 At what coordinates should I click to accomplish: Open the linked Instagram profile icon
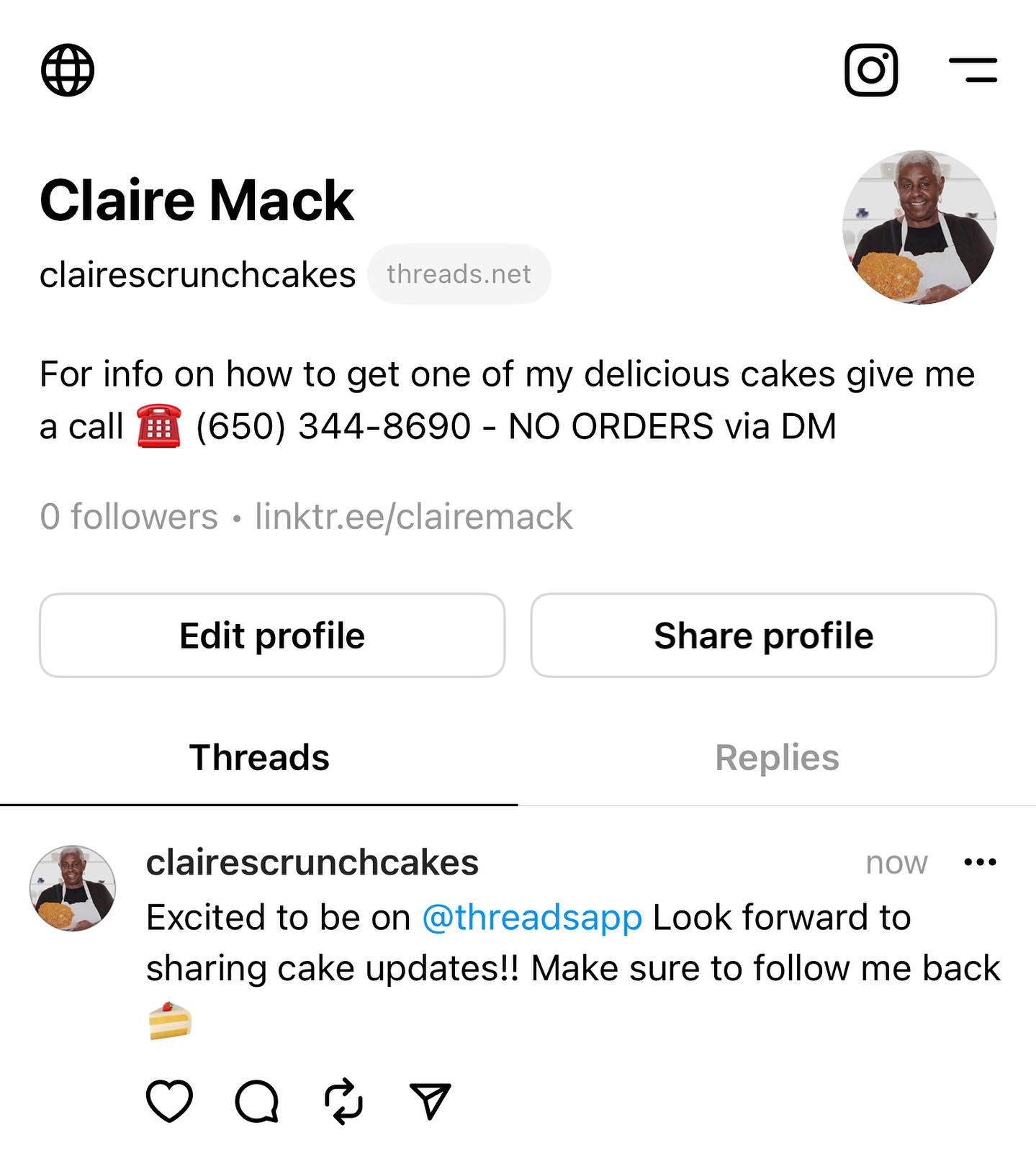point(871,70)
